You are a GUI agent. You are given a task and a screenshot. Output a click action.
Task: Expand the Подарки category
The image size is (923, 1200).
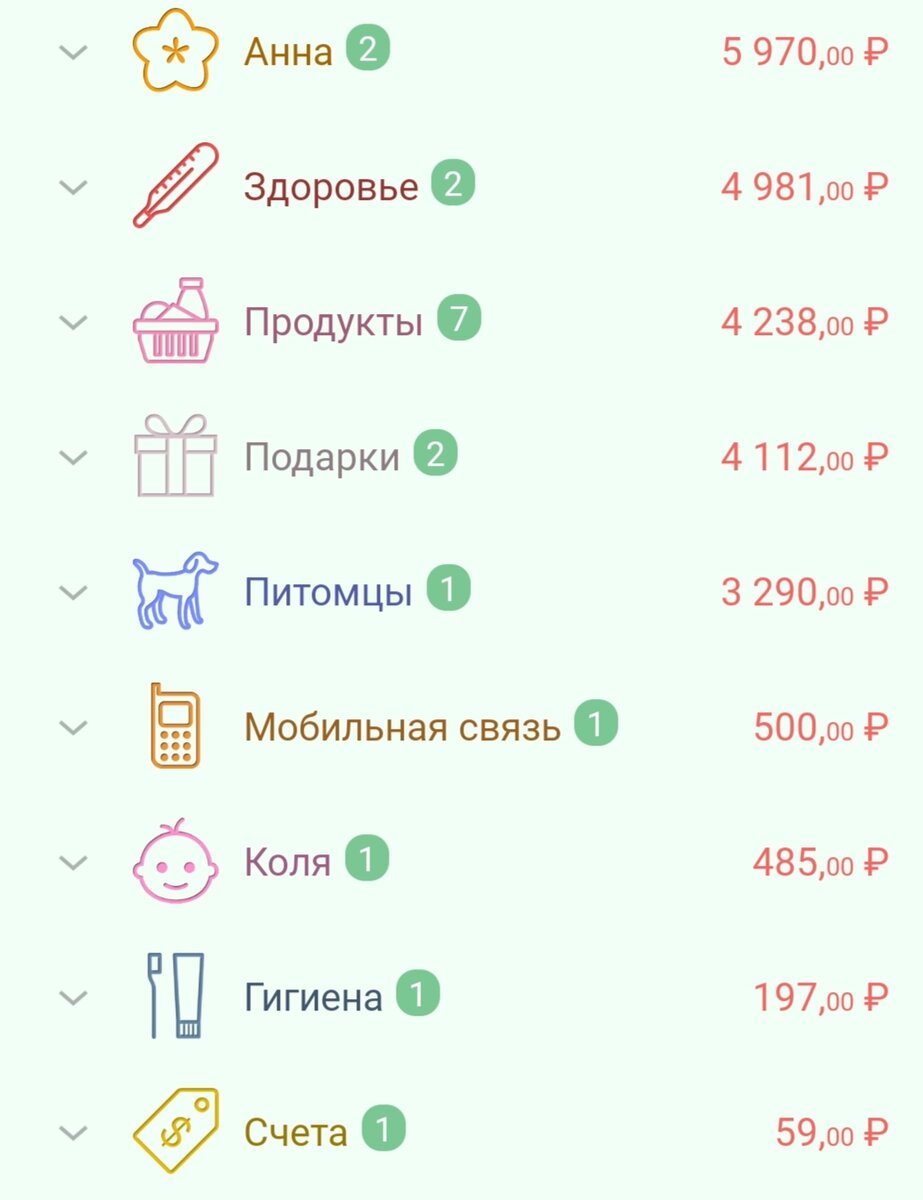click(x=74, y=457)
